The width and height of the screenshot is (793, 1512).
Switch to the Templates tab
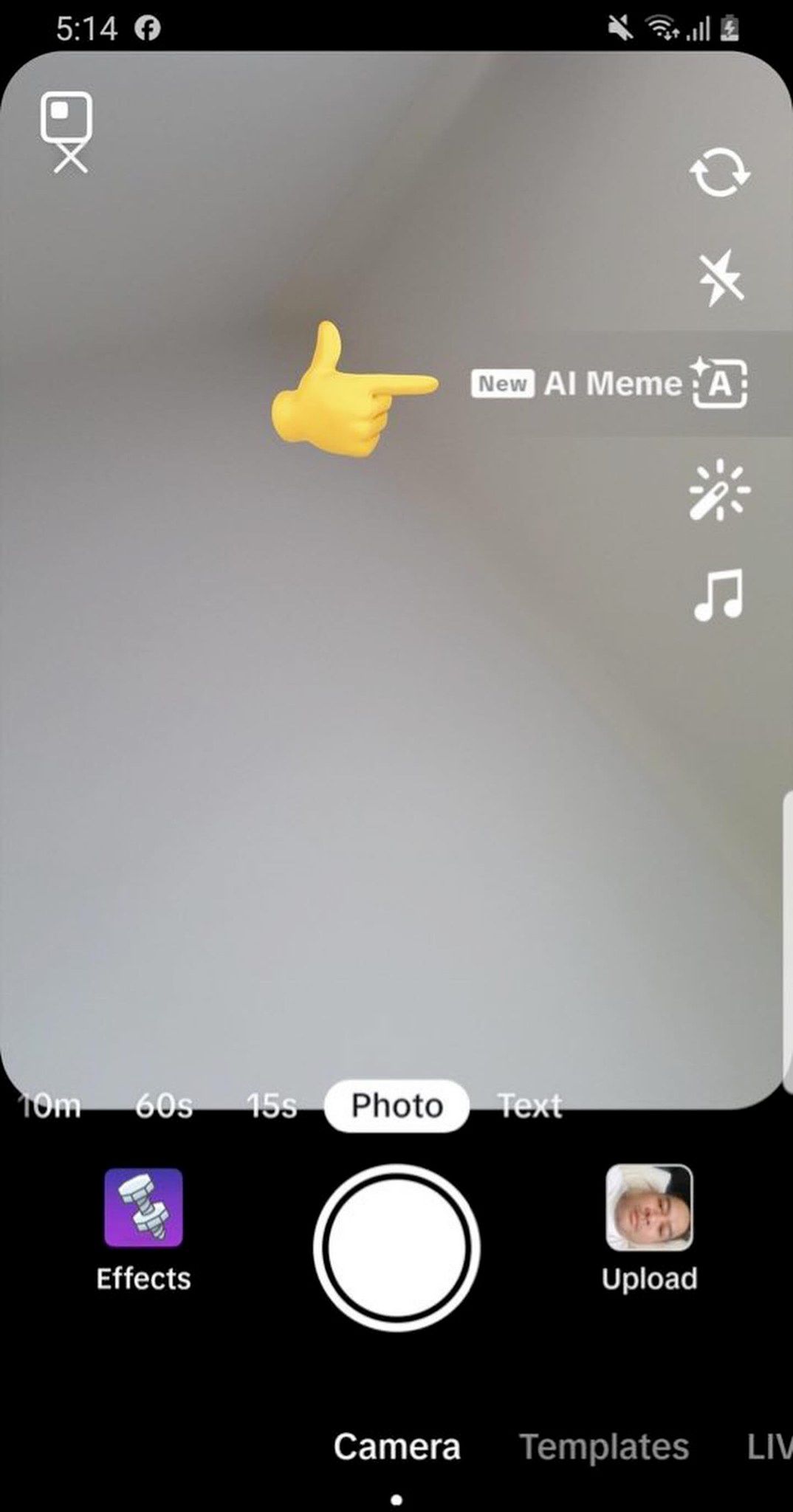point(604,1446)
